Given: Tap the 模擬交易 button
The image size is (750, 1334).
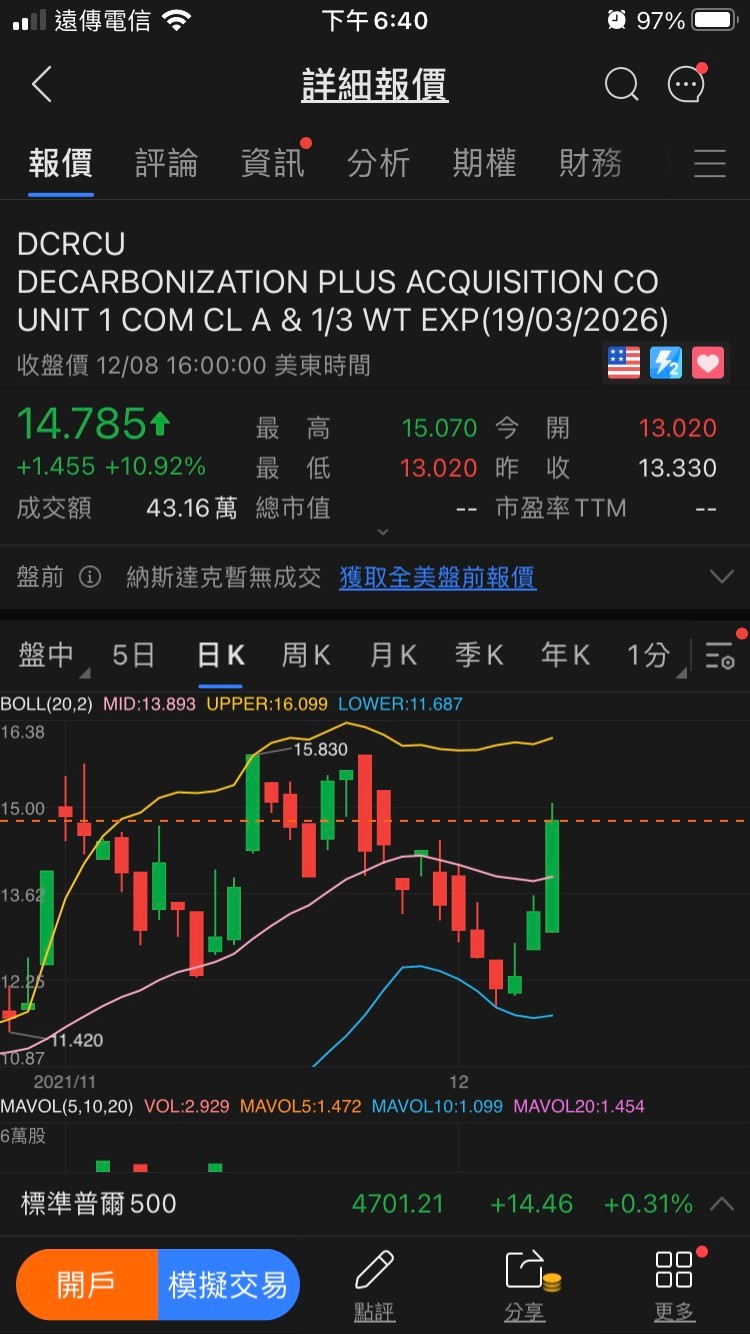Looking at the screenshot, I should [229, 1284].
